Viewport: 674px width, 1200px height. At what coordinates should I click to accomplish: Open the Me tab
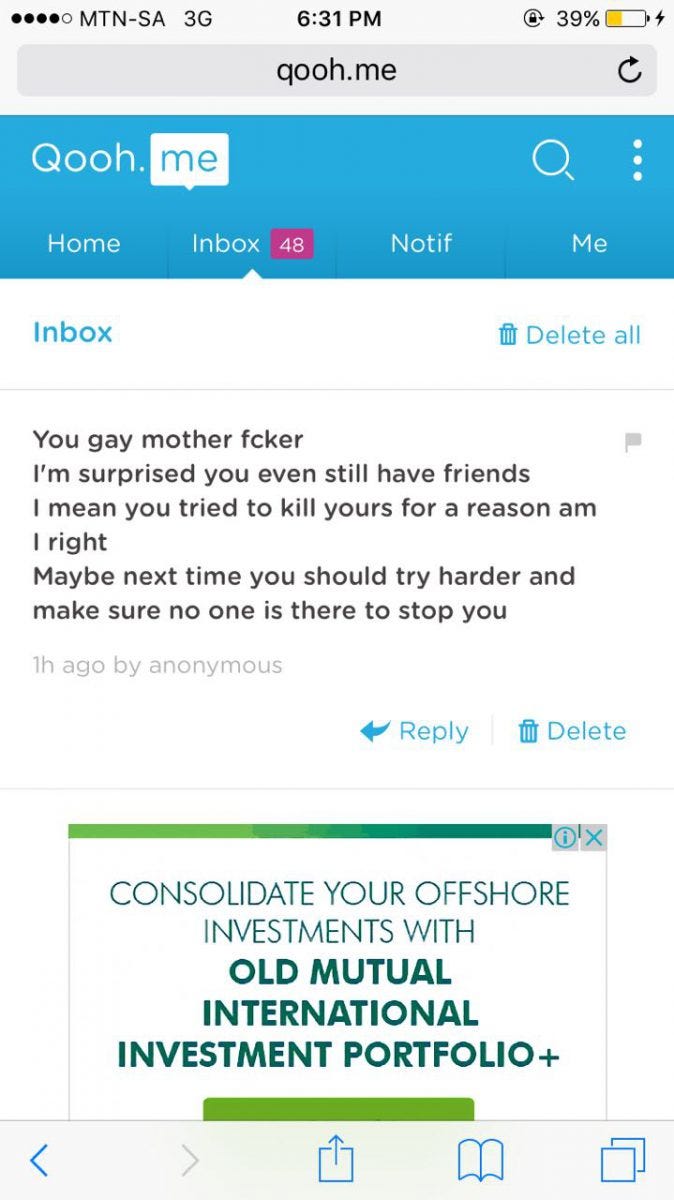click(x=589, y=243)
